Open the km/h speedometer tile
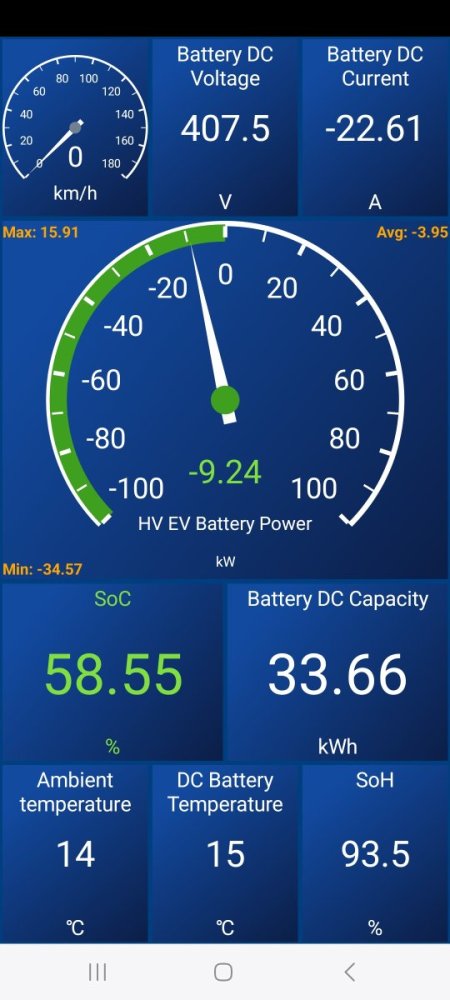Viewport: 450px width, 1000px height. [x=75, y=127]
